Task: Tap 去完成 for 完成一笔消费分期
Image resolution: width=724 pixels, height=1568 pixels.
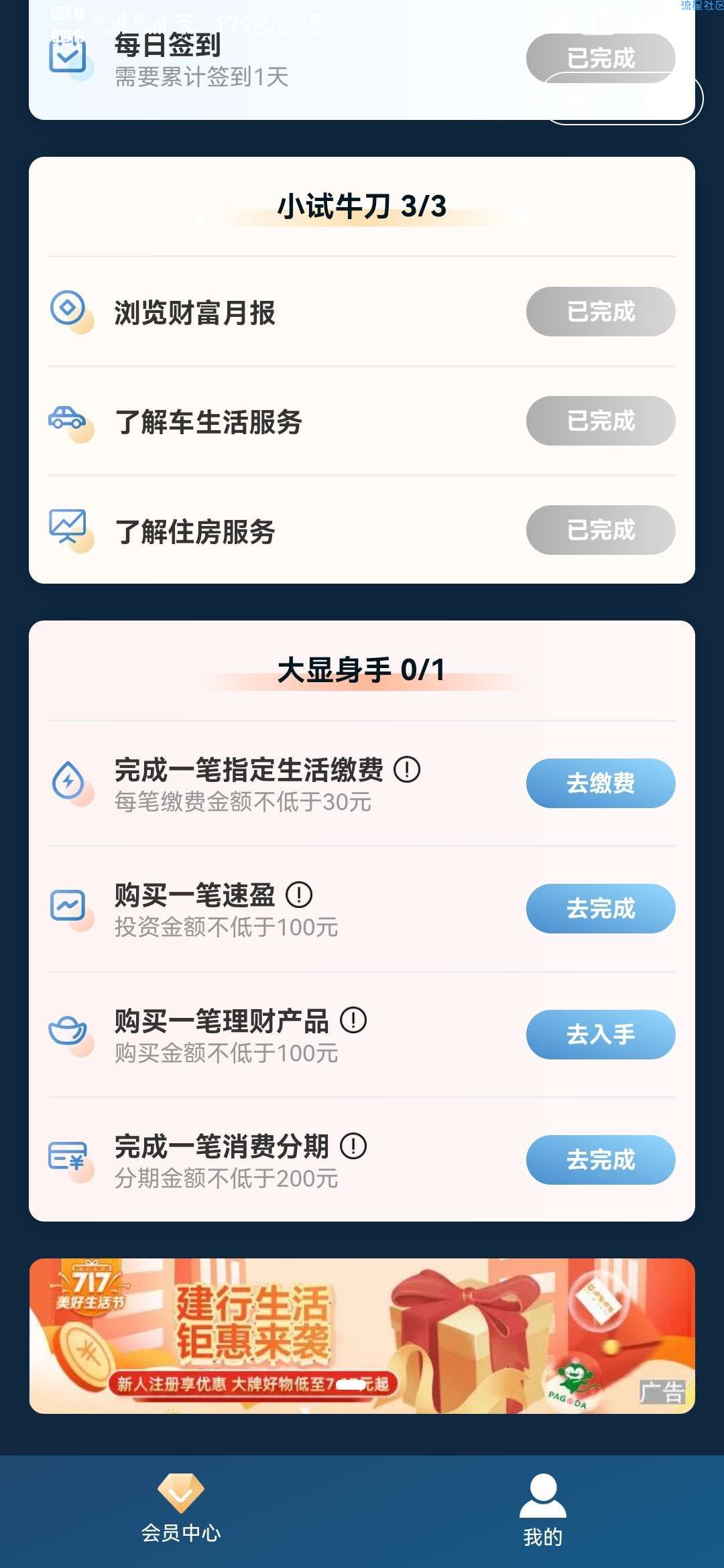Action: click(x=600, y=1159)
